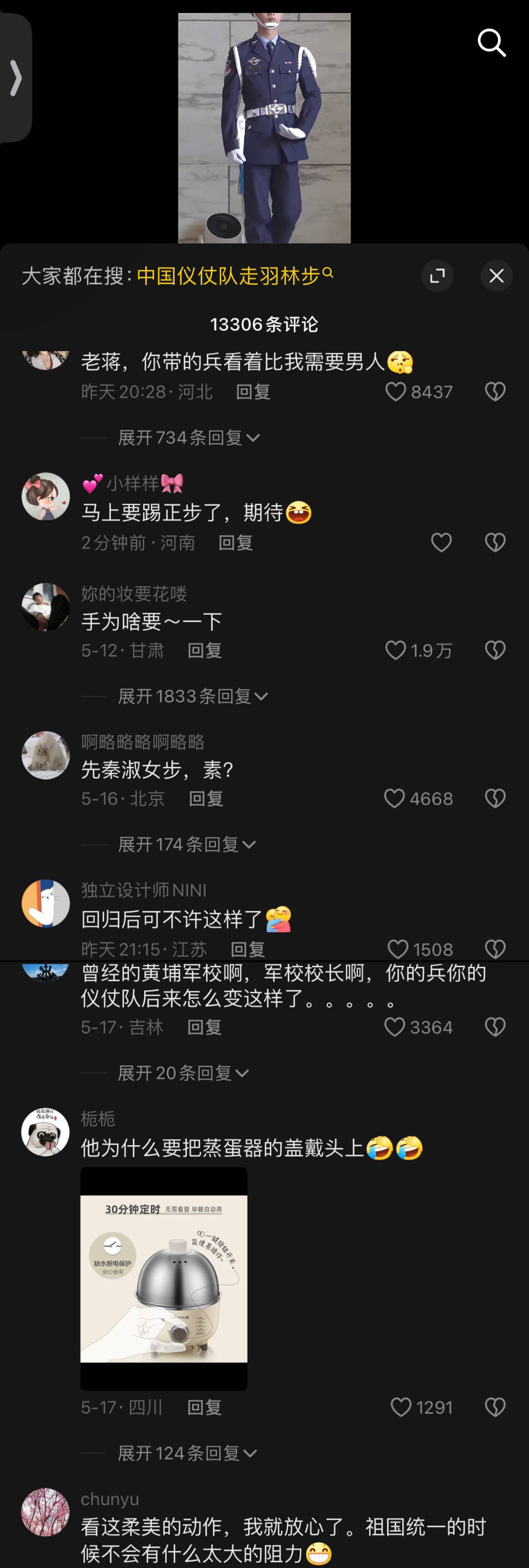Screen dimensions: 529x1568
Task: Expand comments panel to full screen
Action: click(x=437, y=277)
